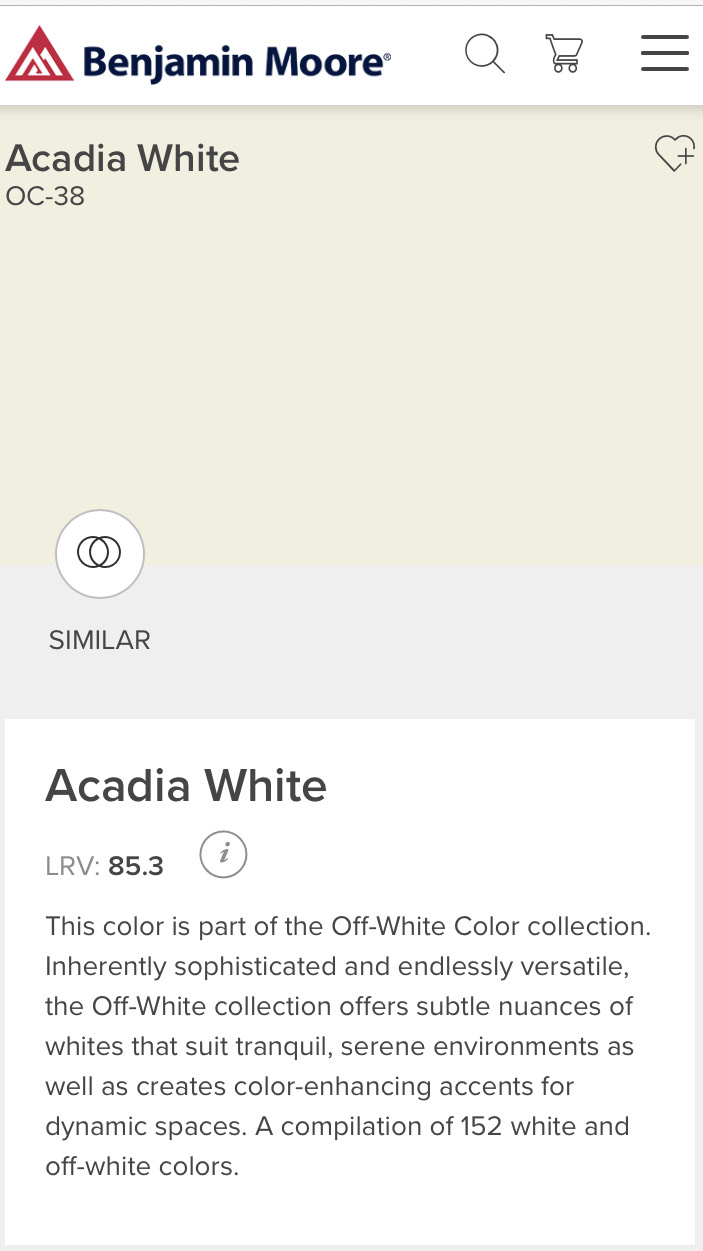Show similar colors to Acadia White
Screen dimensions: 703x1251
[100, 553]
